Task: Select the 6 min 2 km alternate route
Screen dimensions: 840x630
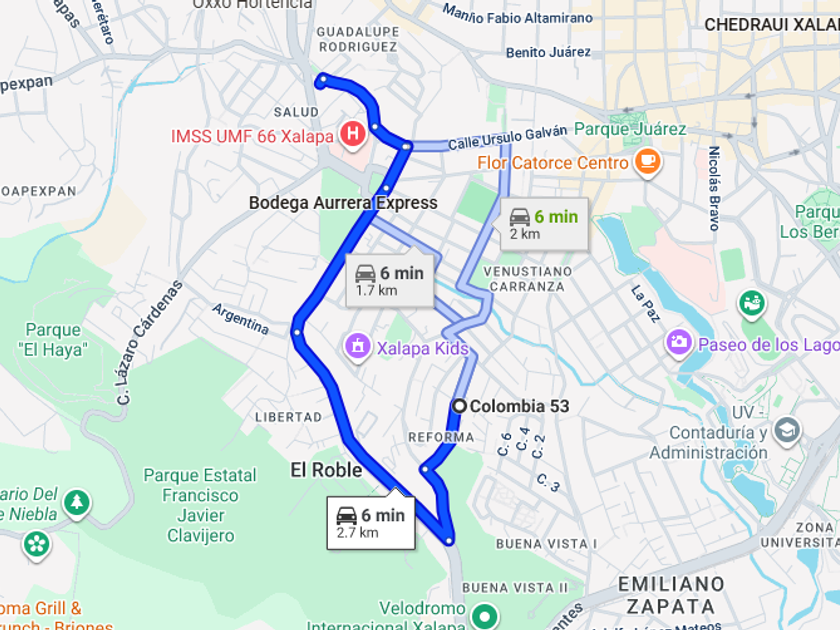Action: (543, 225)
